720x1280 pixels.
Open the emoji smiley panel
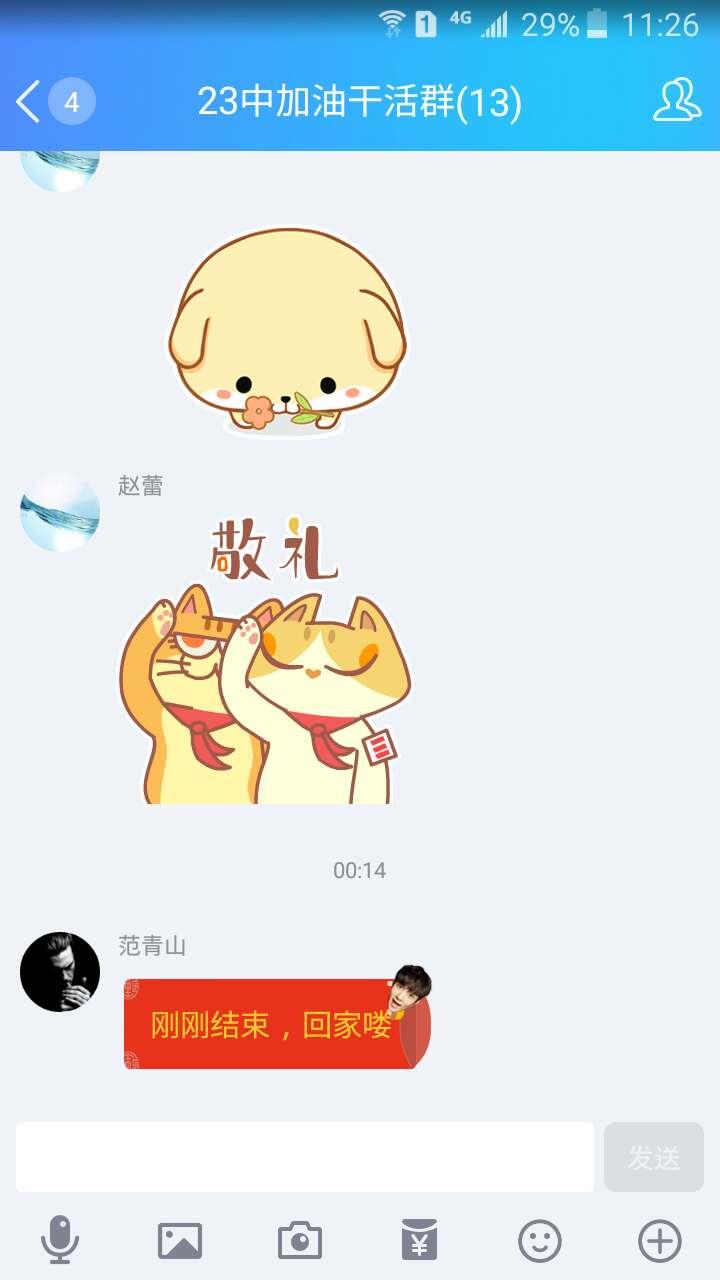540,1241
